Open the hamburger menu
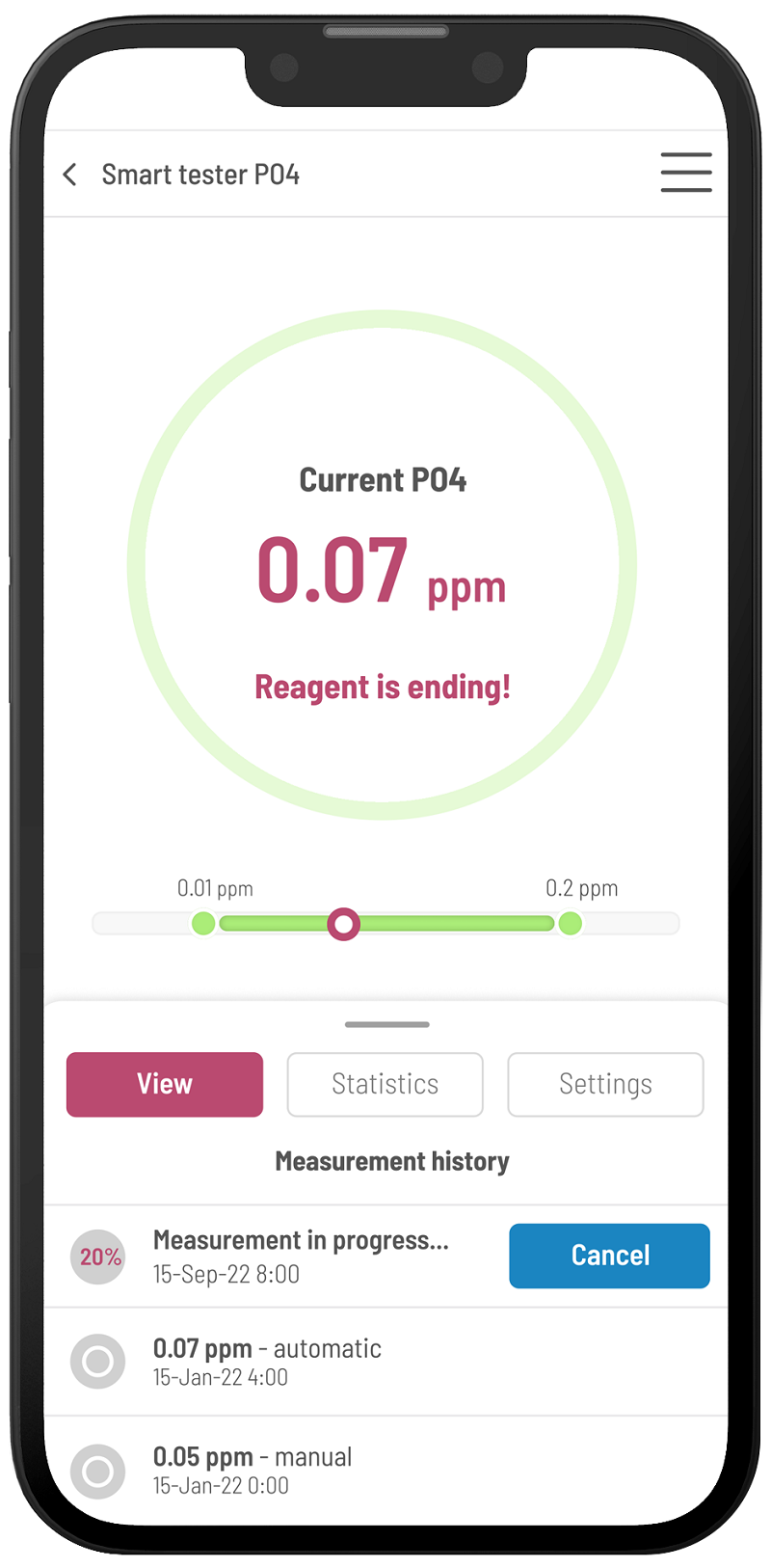Viewport: 771px width, 1568px height. coord(686,173)
